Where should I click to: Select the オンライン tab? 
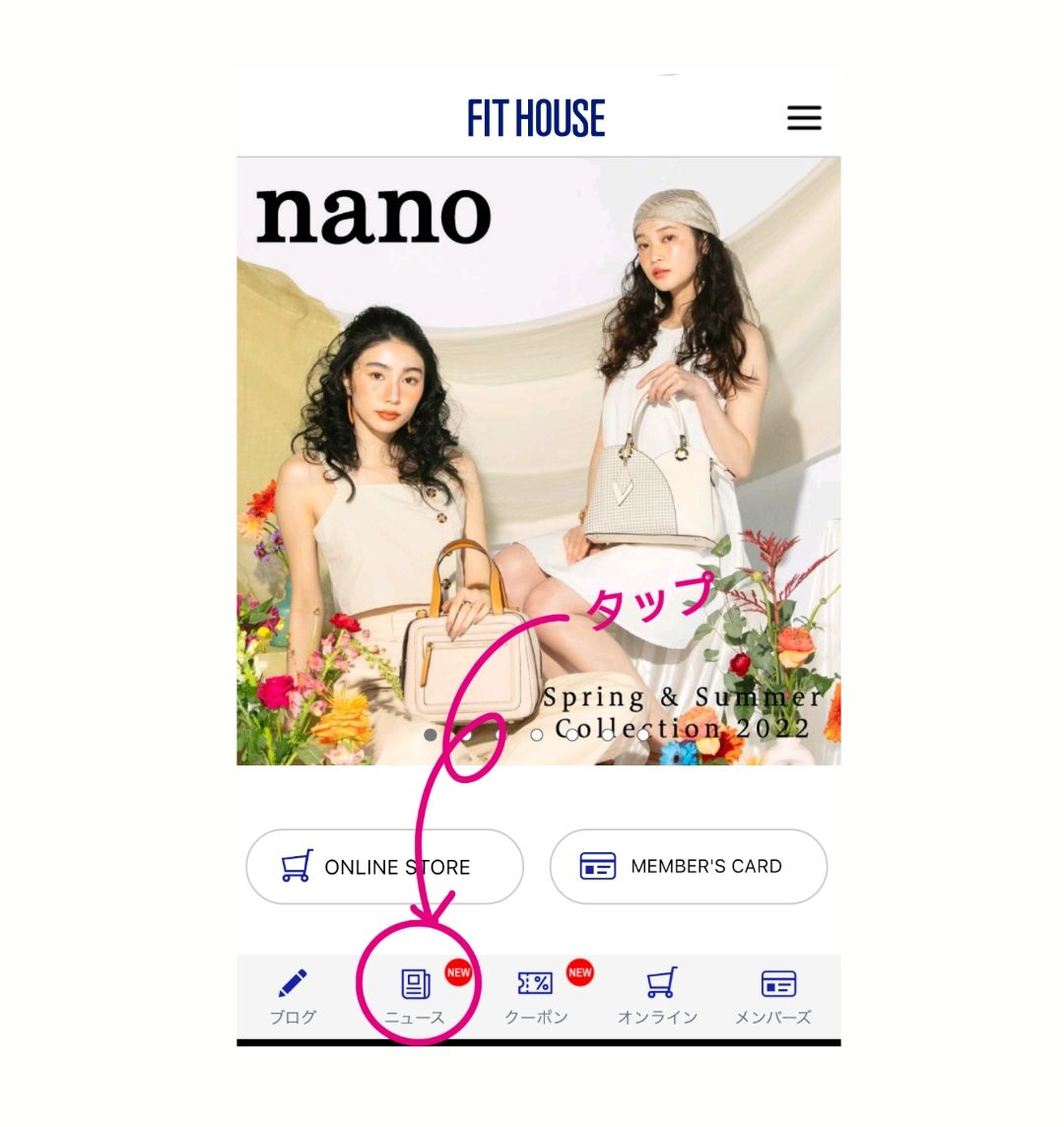pos(658,996)
